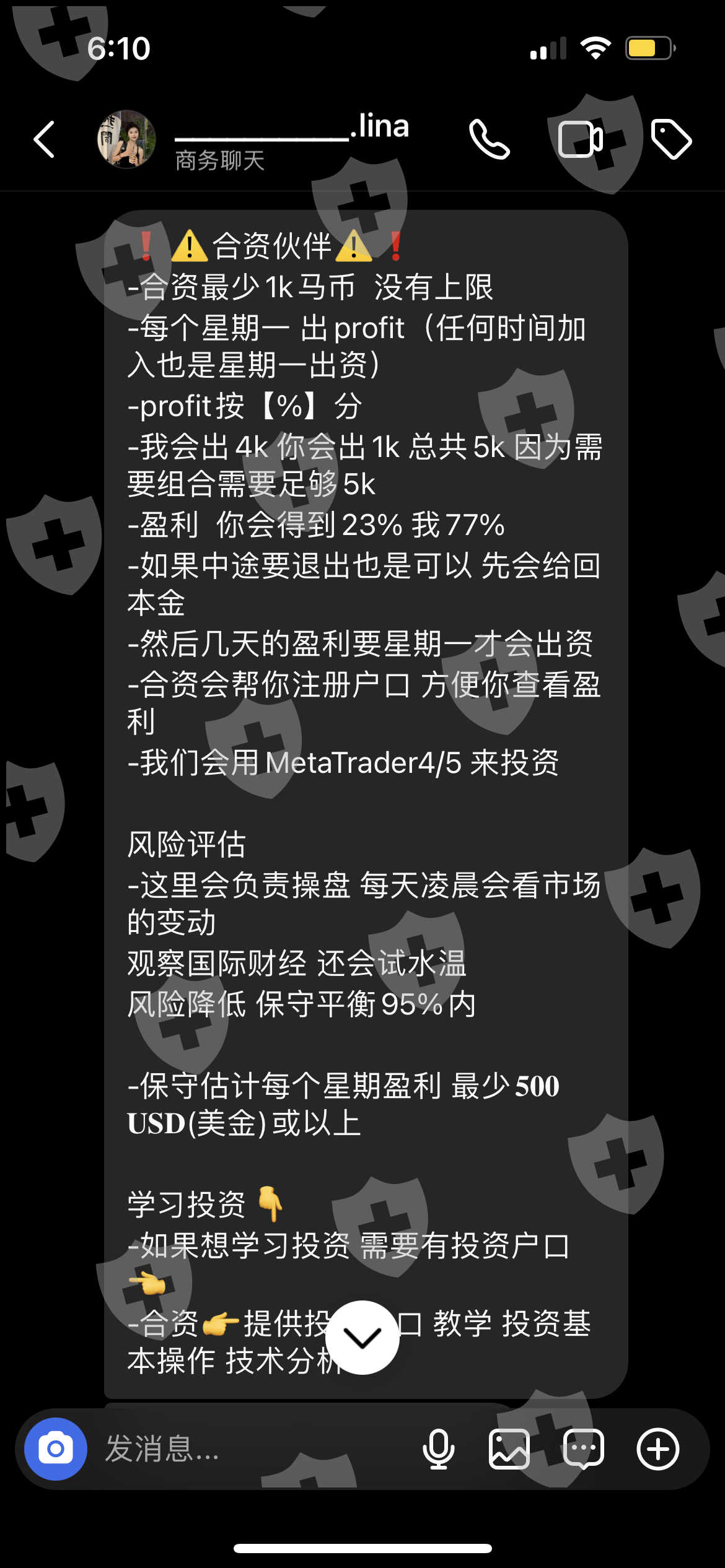This screenshot has height=1568, width=725.
Task: Open the camera from the message bar
Action: click(x=56, y=1449)
